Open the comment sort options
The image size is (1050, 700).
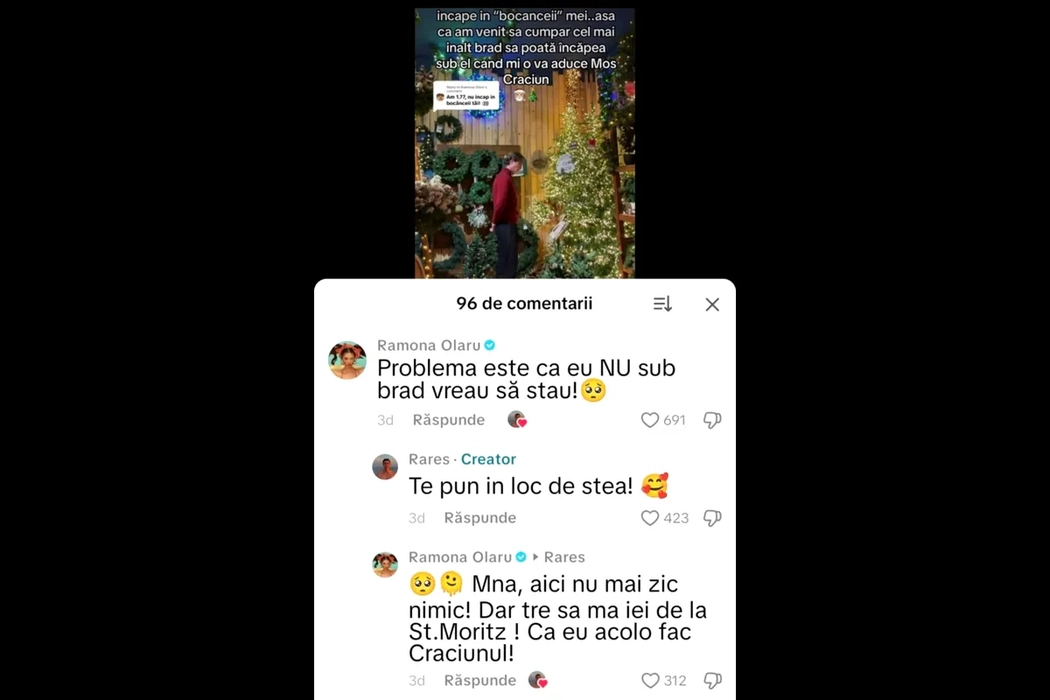662,304
